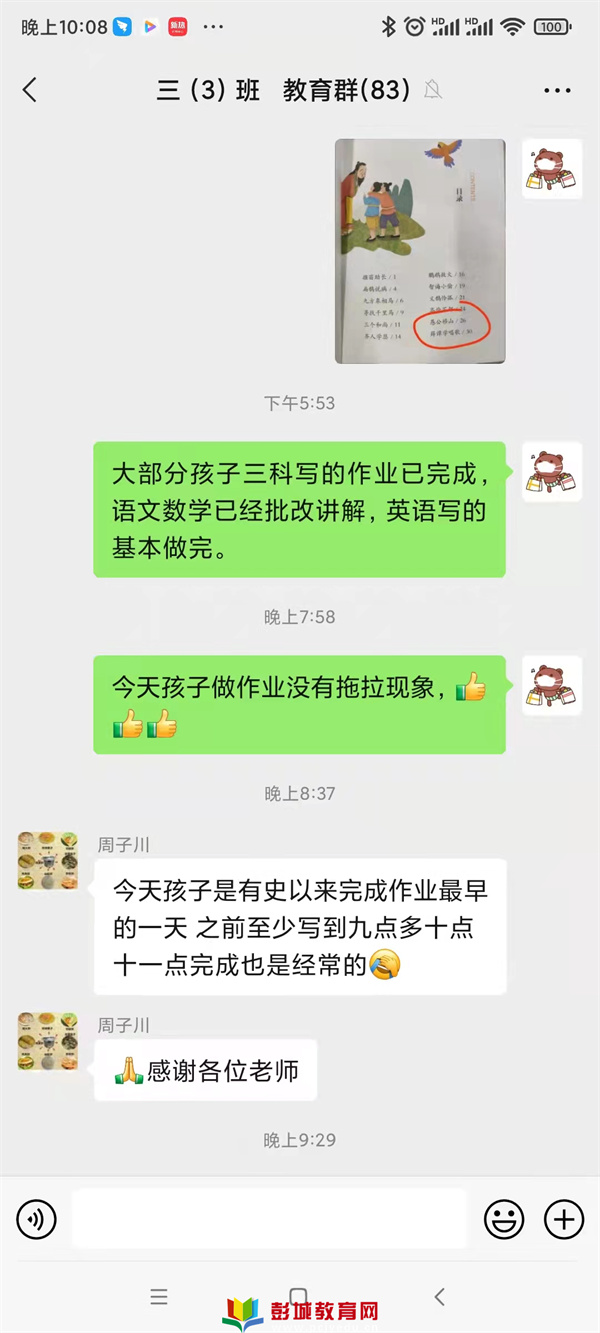Tap the message text field

(x=270, y=1219)
